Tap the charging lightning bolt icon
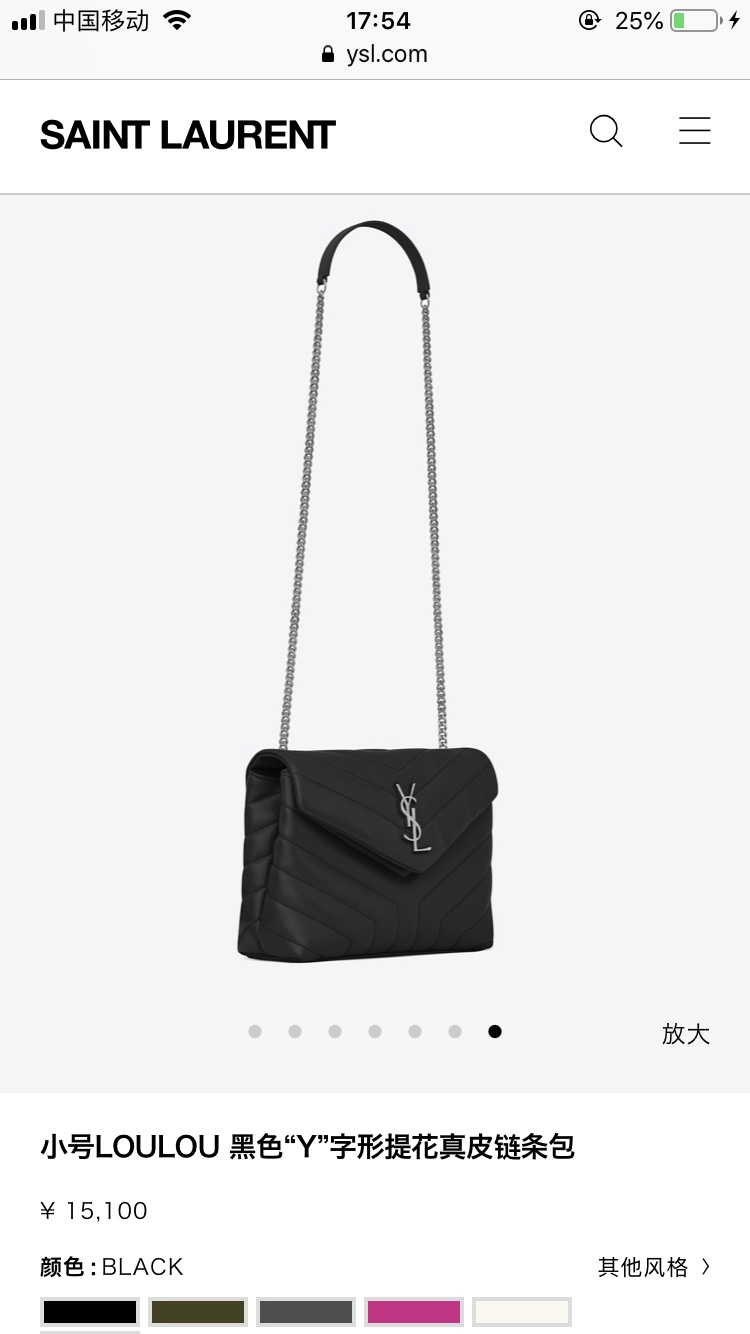 (737, 18)
